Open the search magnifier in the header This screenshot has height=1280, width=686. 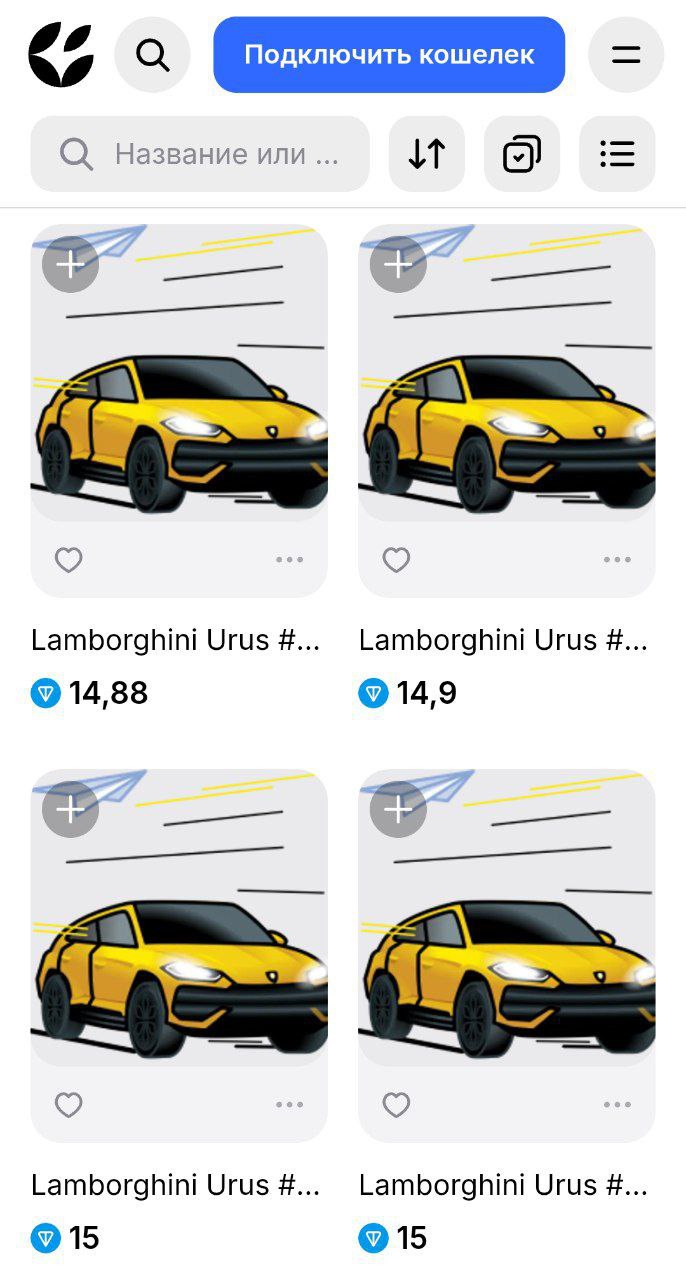152,55
